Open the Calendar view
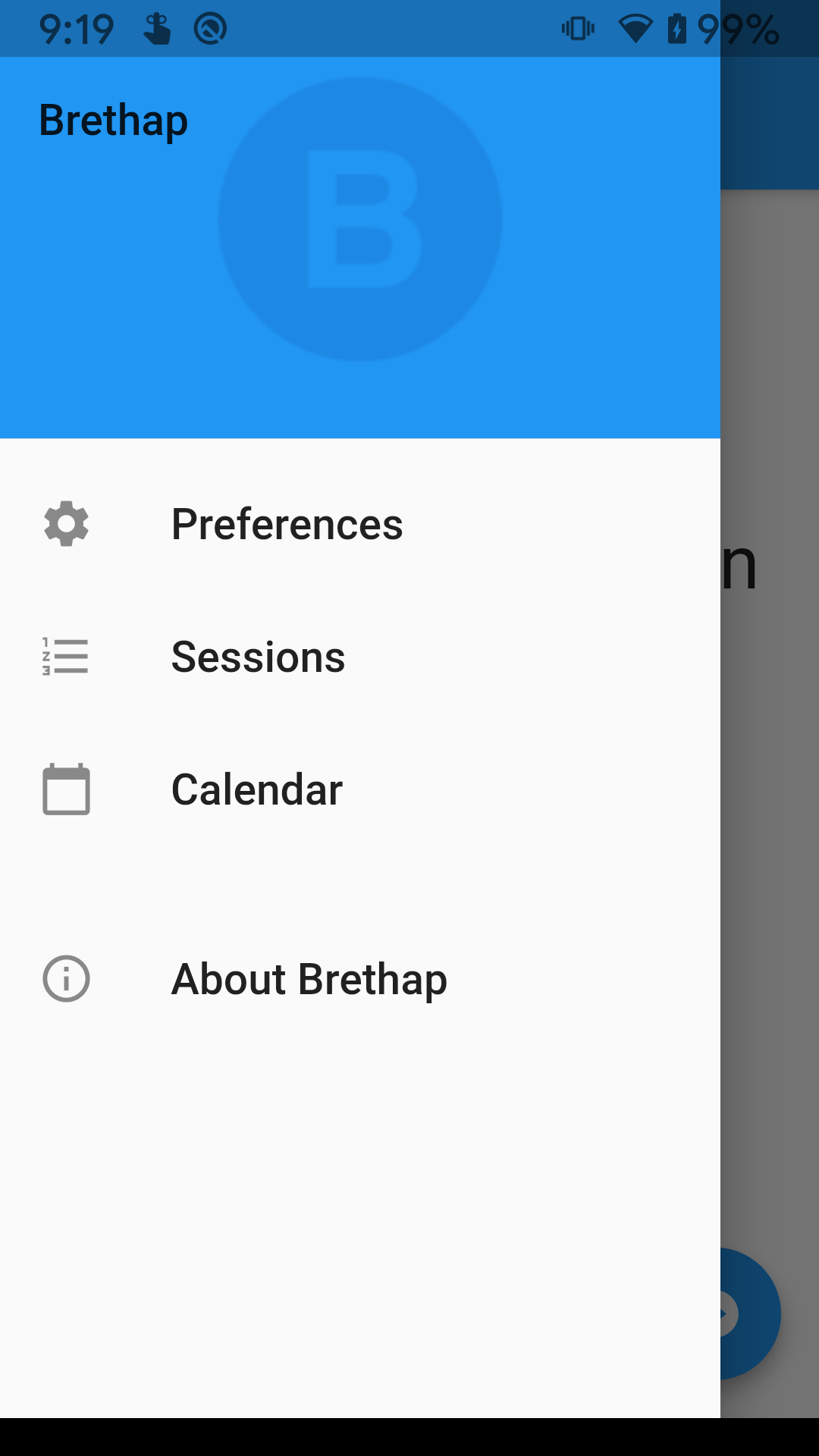 256,789
